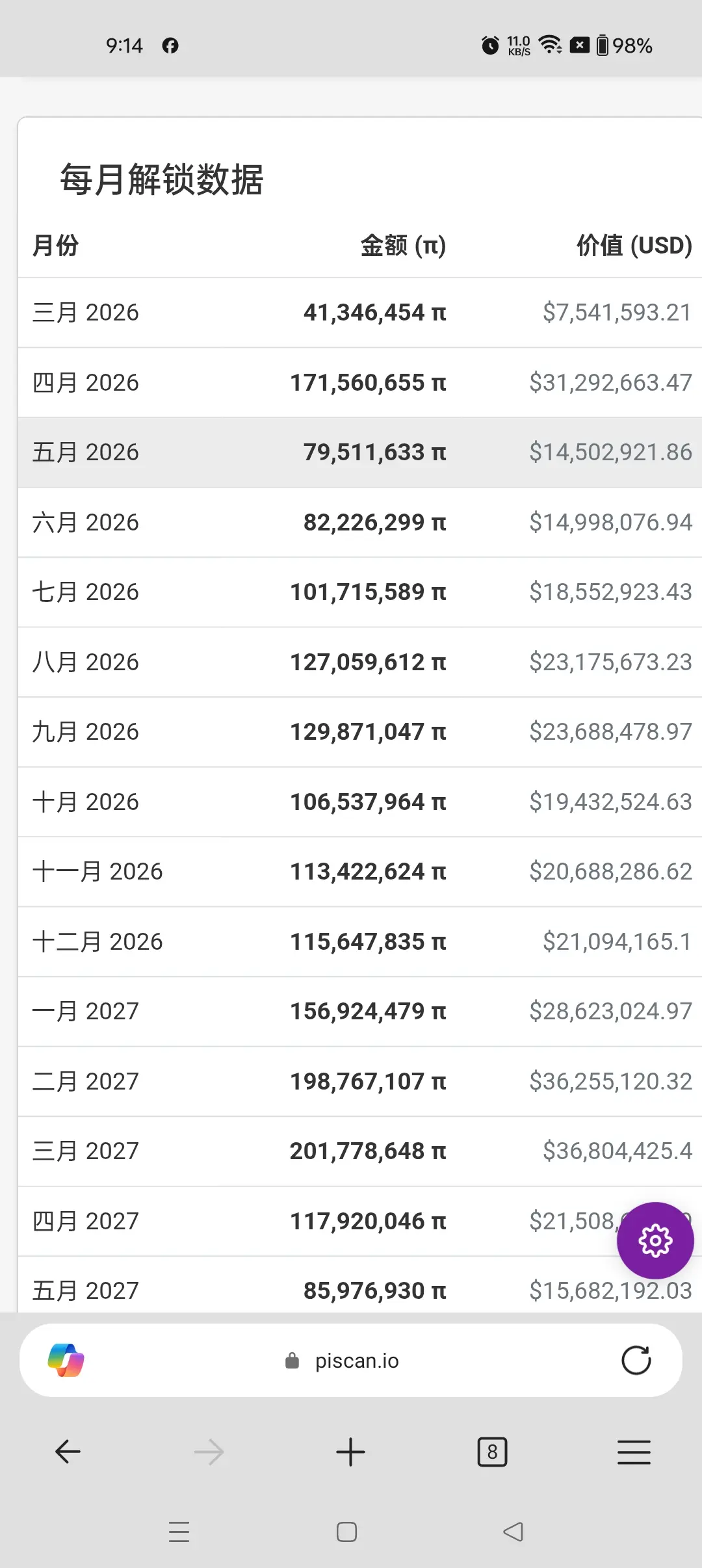Reload the piscan.io page
702x1568 pixels.
[636, 1360]
